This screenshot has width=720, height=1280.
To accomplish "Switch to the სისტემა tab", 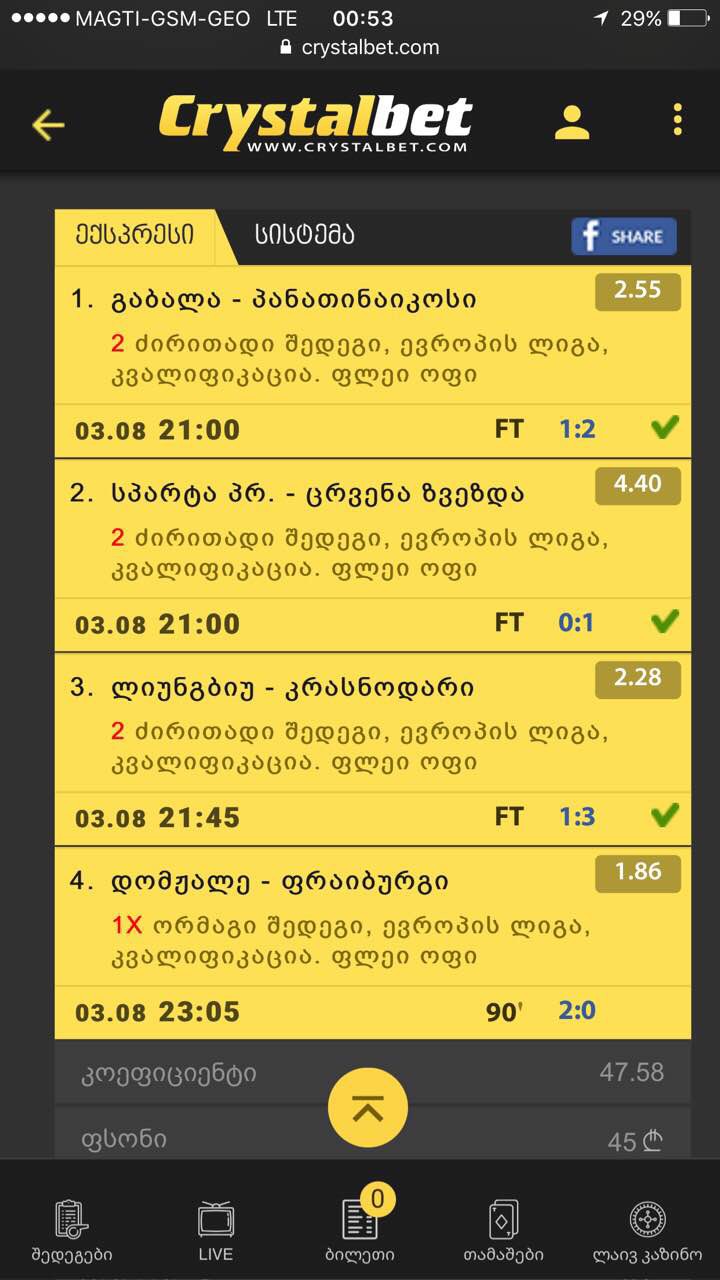I will (x=304, y=236).
